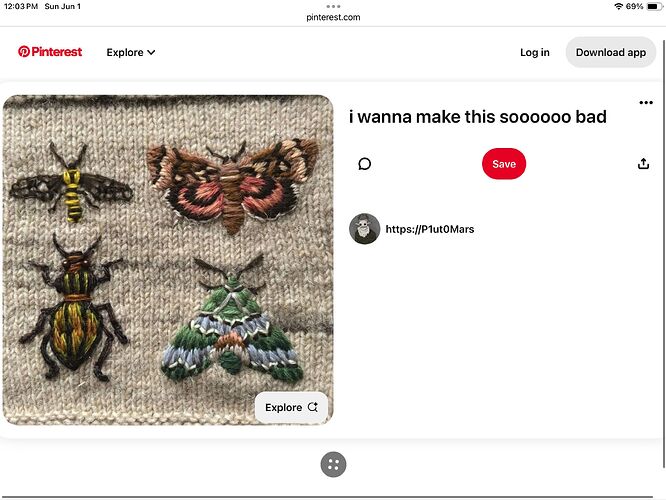Tap the Pinterest logo to go home
The width and height of the screenshot is (666, 500).
coord(50,52)
